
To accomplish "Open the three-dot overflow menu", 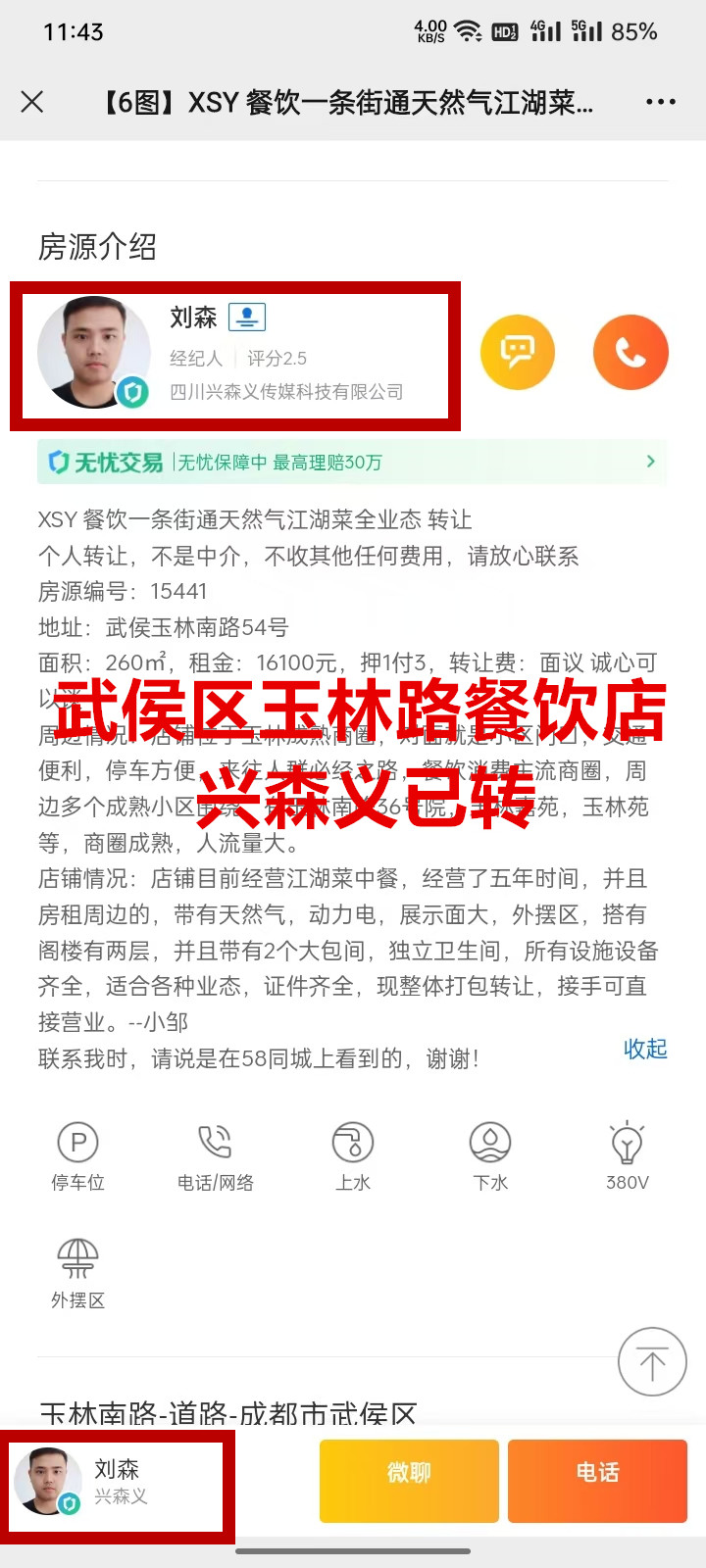I will [660, 102].
